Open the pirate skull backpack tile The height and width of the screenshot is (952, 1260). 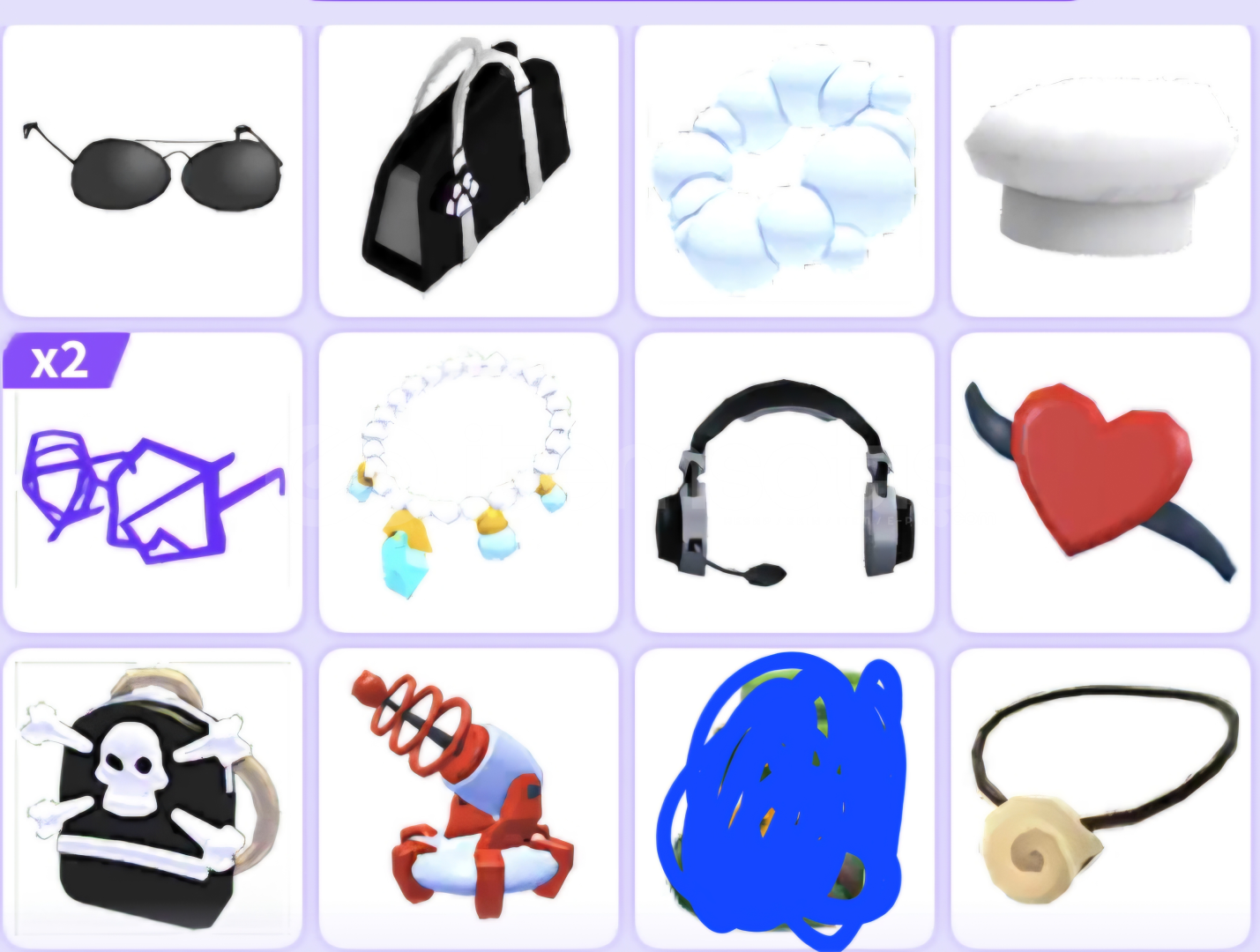coord(153,798)
